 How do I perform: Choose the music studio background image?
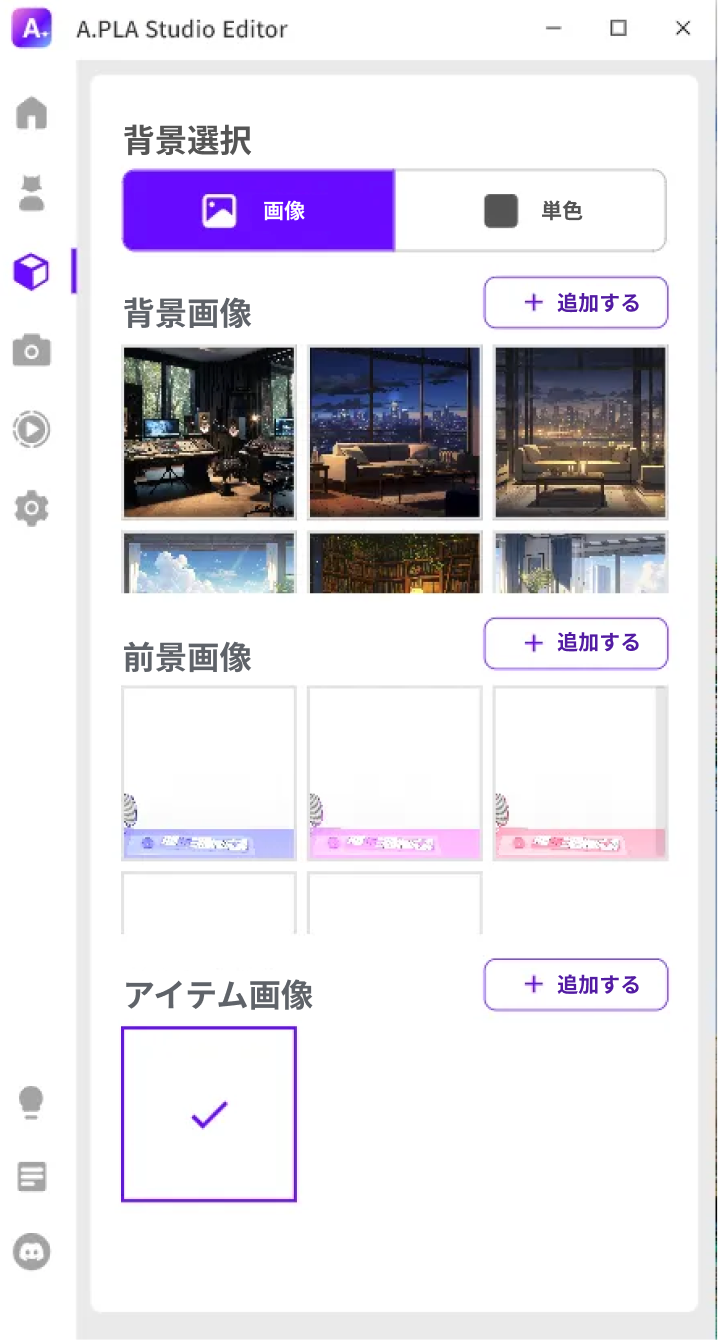pos(209,432)
